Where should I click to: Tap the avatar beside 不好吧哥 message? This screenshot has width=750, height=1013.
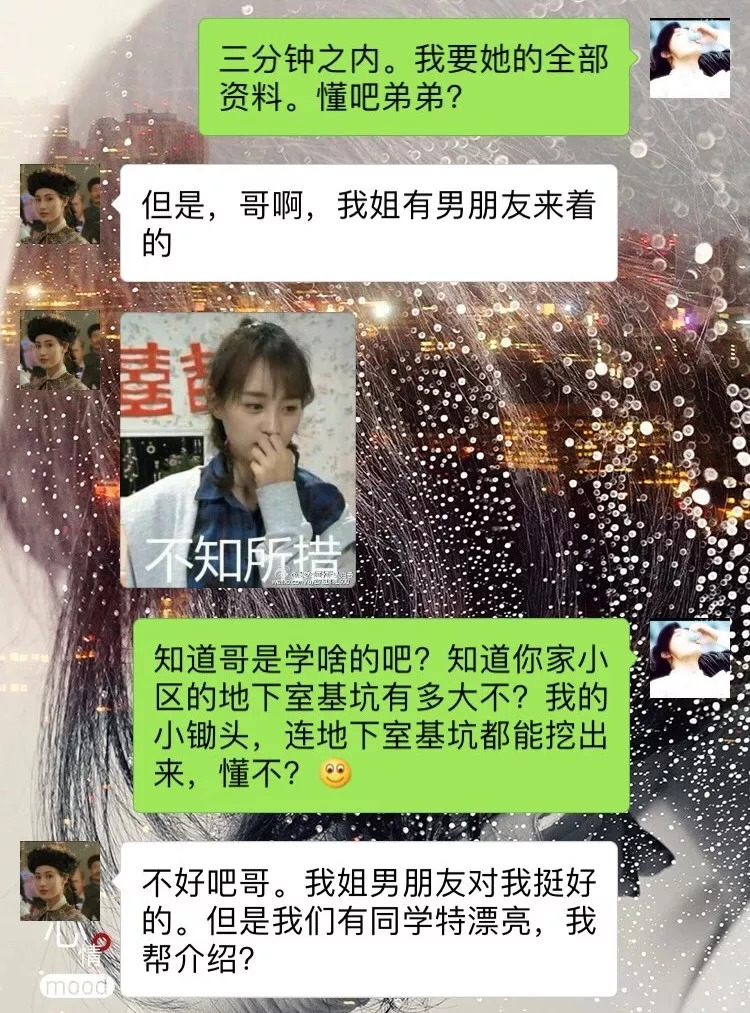pyautogui.click(x=60, y=881)
